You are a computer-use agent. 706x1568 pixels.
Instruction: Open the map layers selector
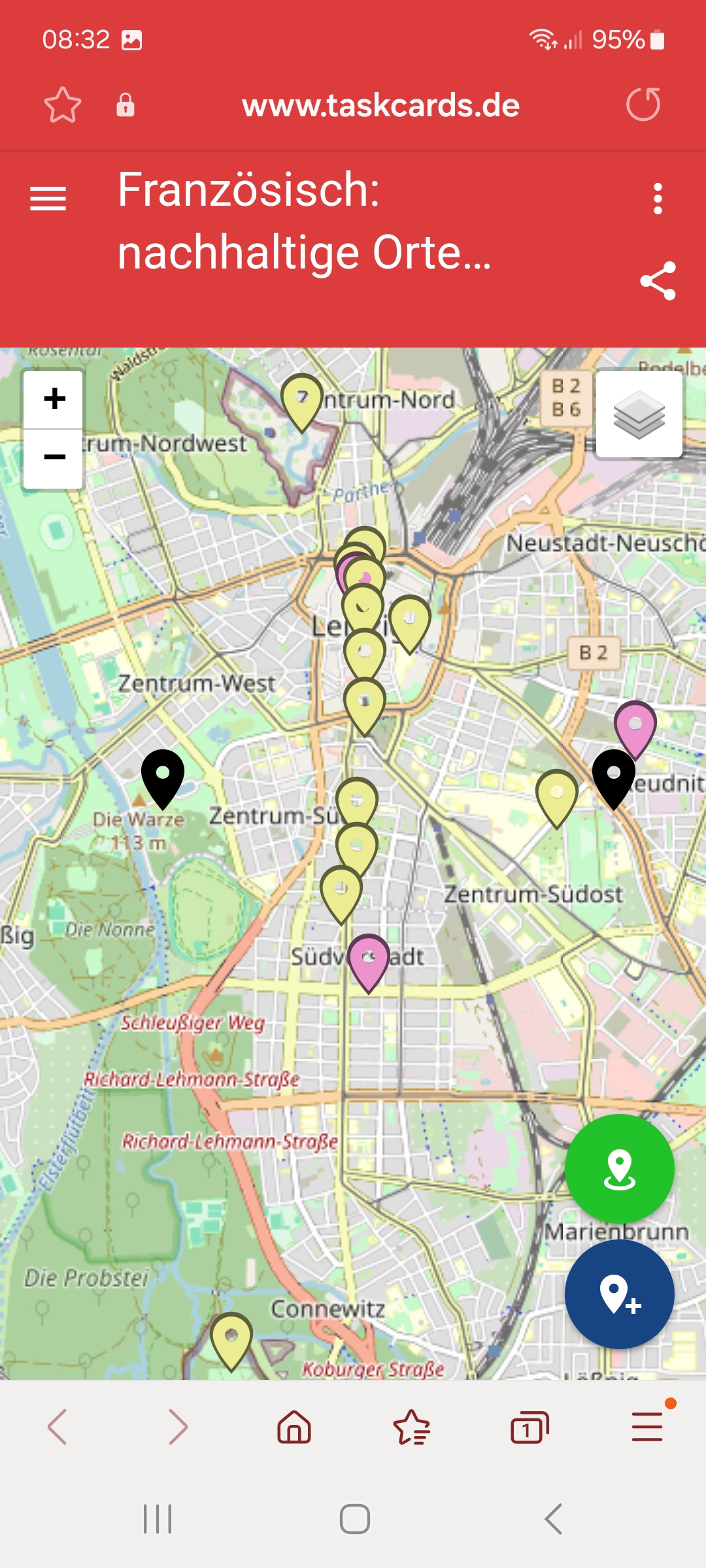tap(639, 414)
